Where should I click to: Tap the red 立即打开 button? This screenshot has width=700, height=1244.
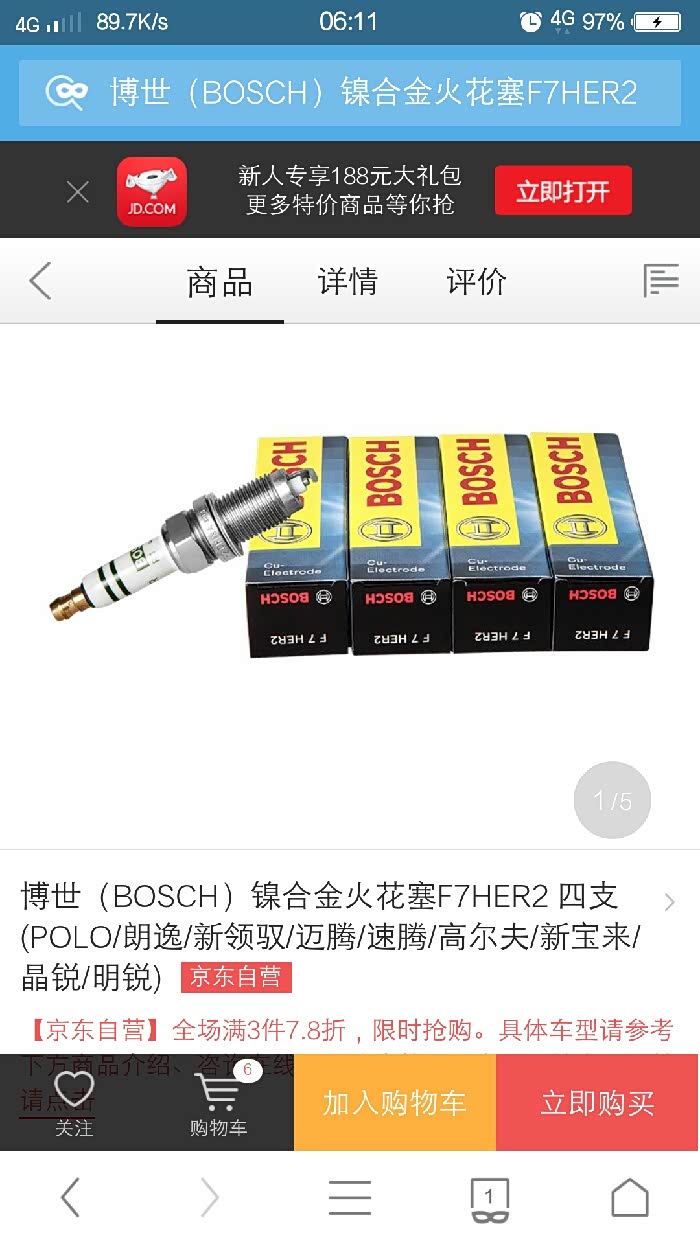(563, 191)
